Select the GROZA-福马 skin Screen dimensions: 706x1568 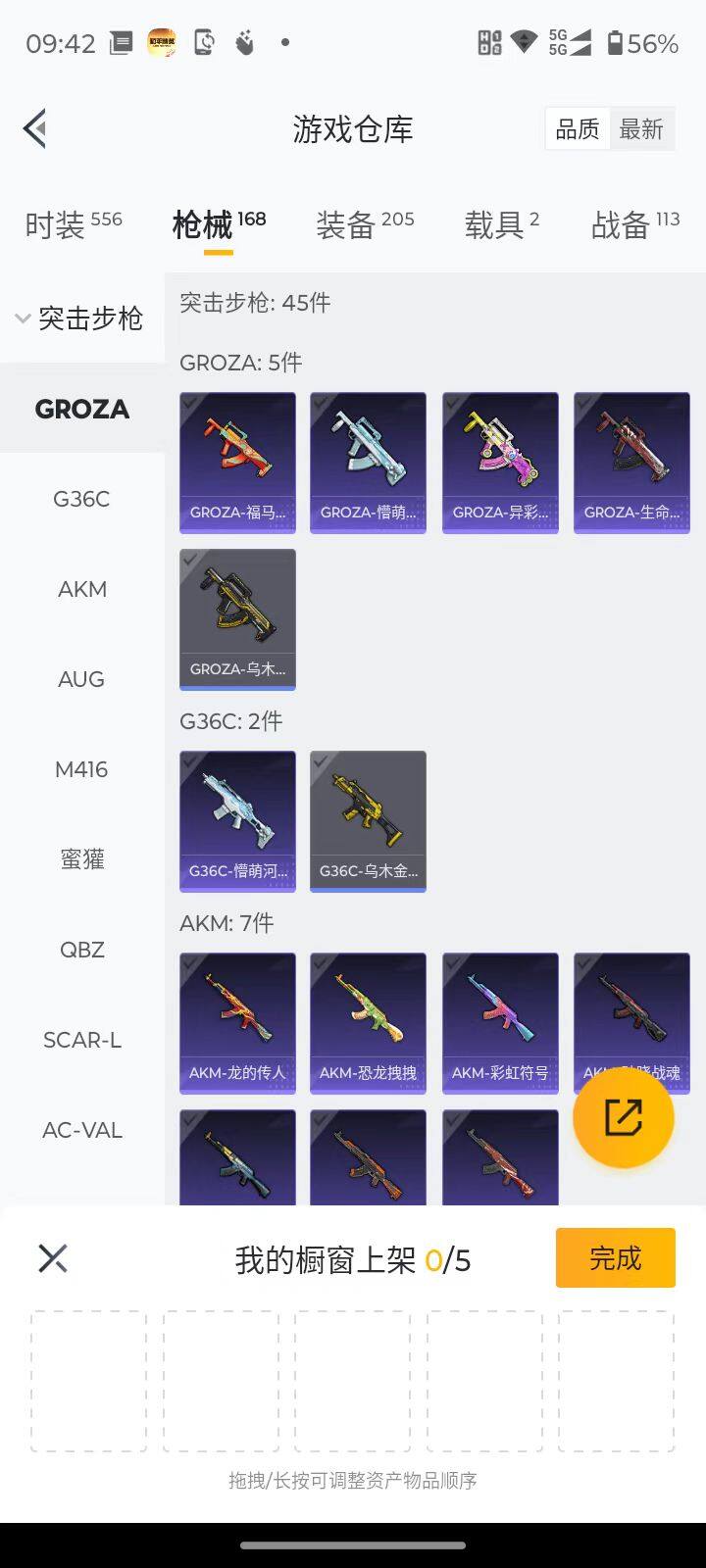(237, 463)
